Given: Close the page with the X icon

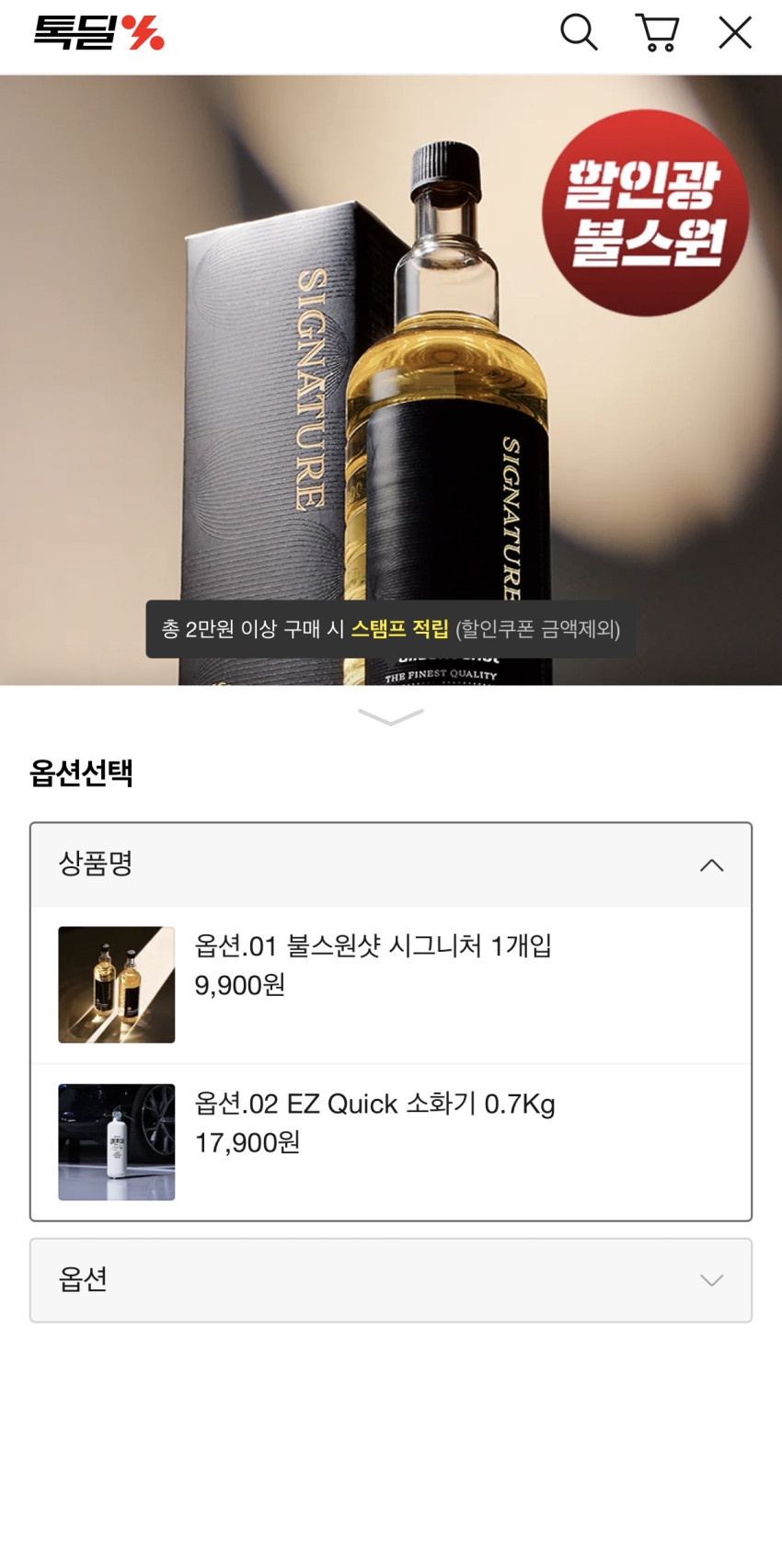Looking at the screenshot, I should click(735, 33).
